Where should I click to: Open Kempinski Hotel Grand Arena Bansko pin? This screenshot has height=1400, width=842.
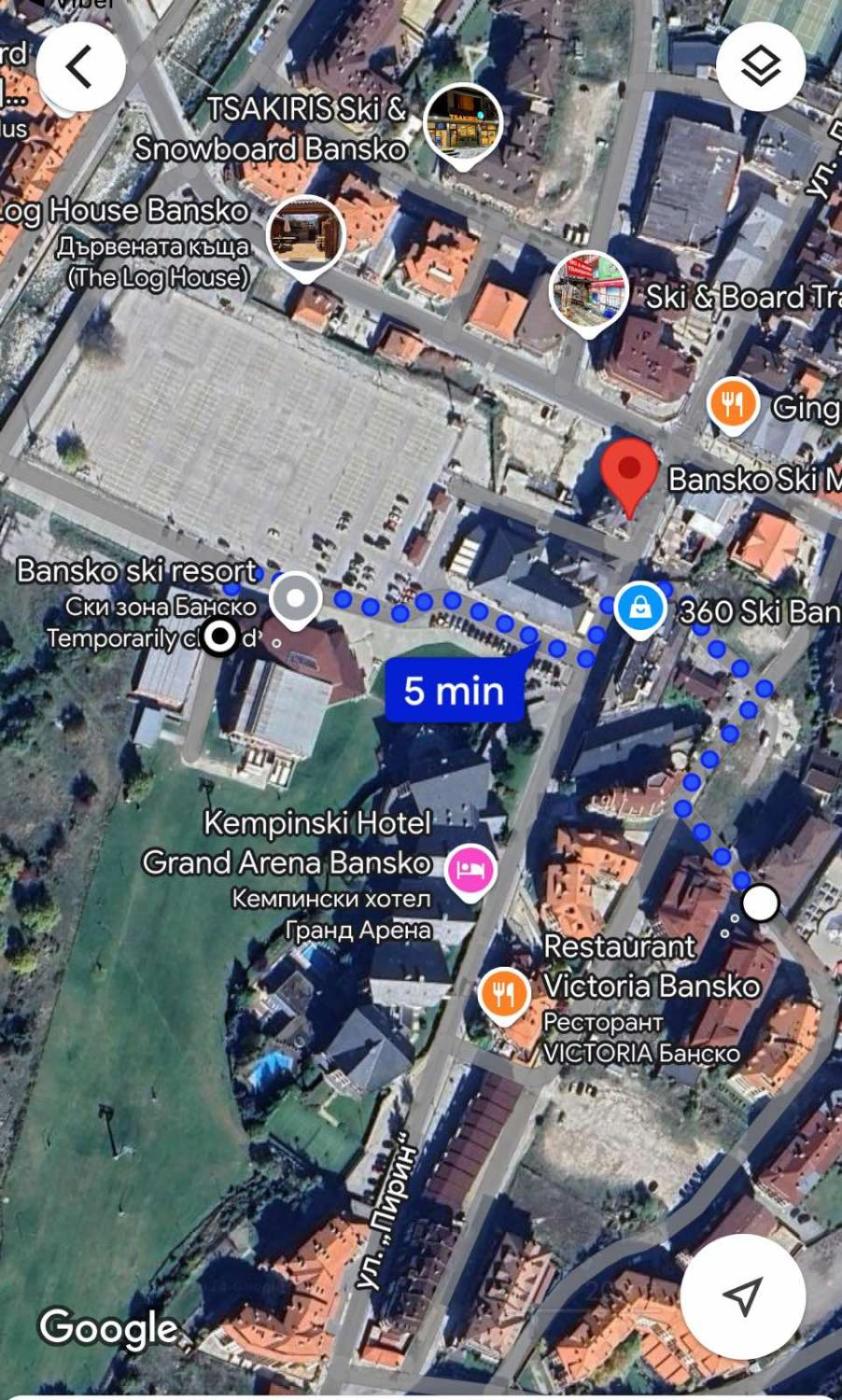pyautogui.click(x=472, y=867)
